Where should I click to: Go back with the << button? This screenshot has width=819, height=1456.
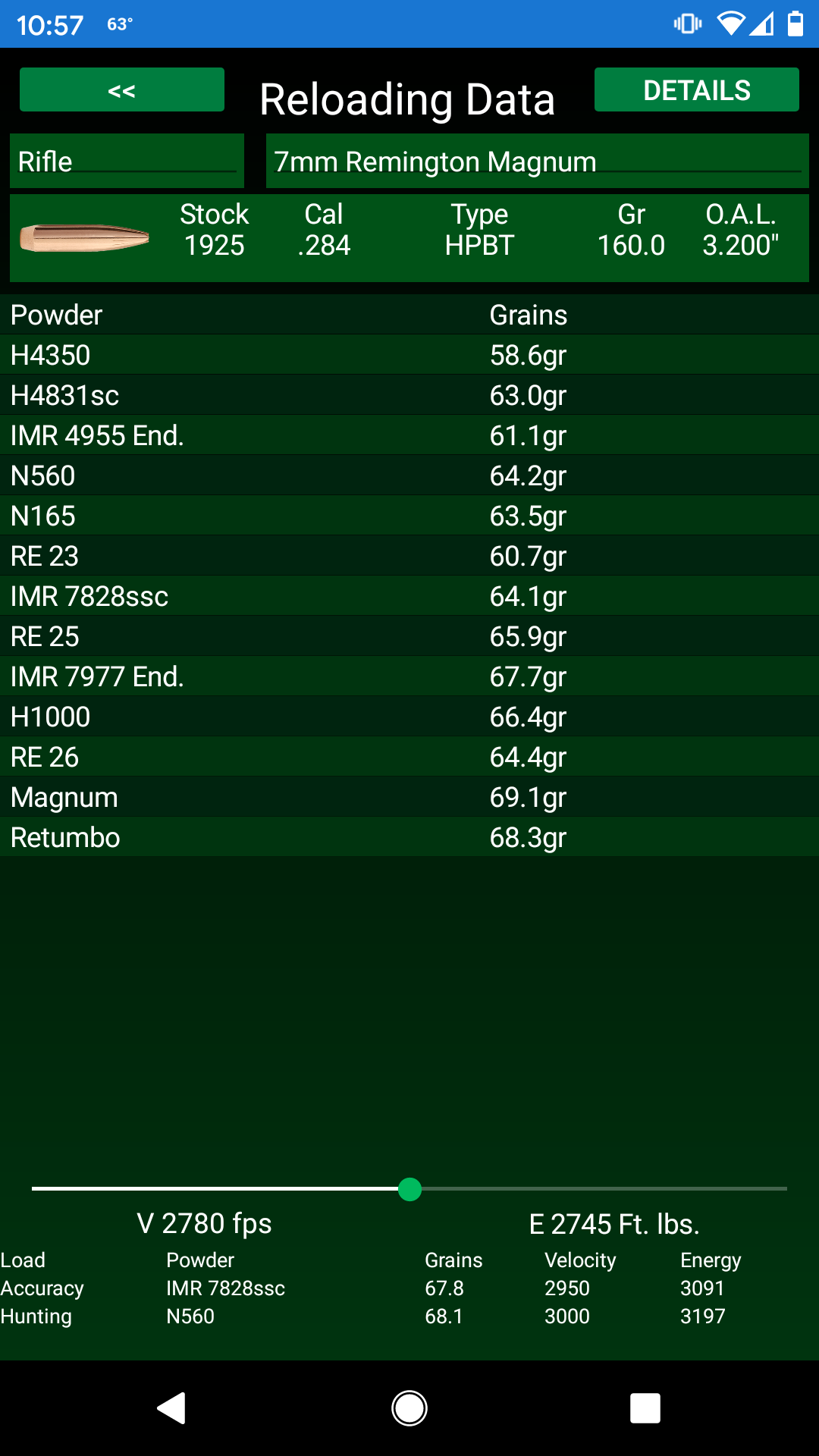(x=121, y=89)
